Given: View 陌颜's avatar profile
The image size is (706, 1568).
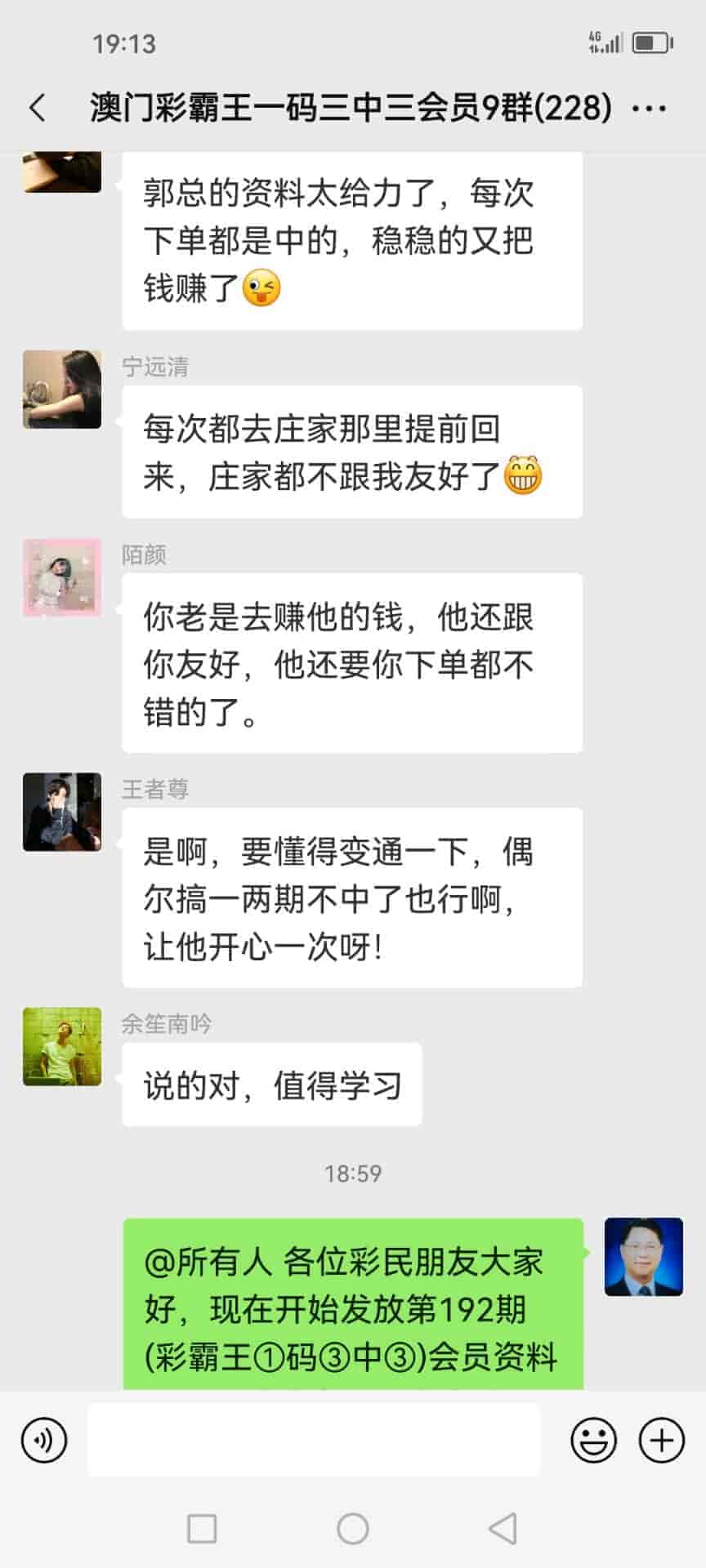Looking at the screenshot, I should coord(62,577).
